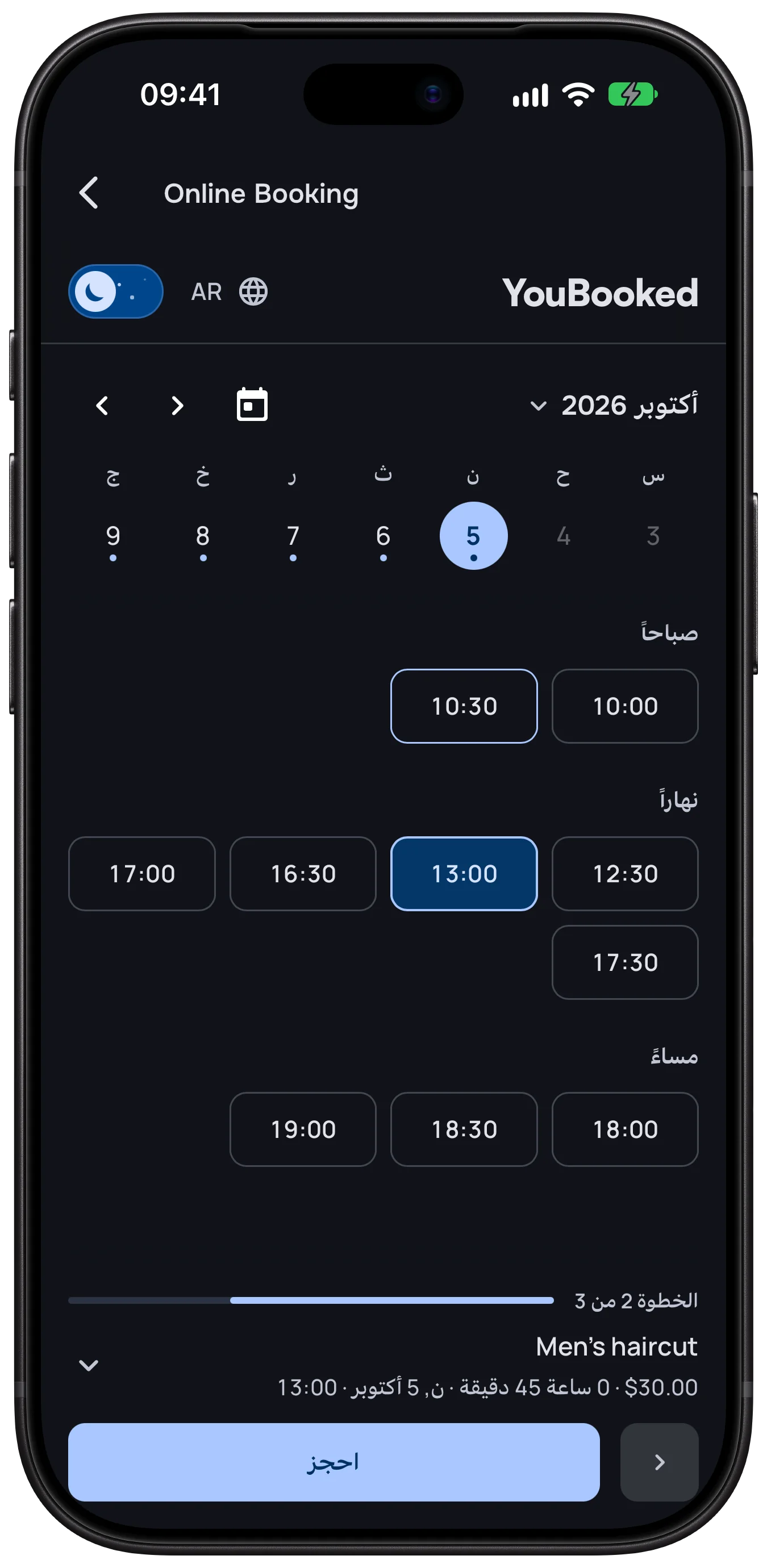
Task: Tap the احجز booking button
Action: (x=334, y=1462)
